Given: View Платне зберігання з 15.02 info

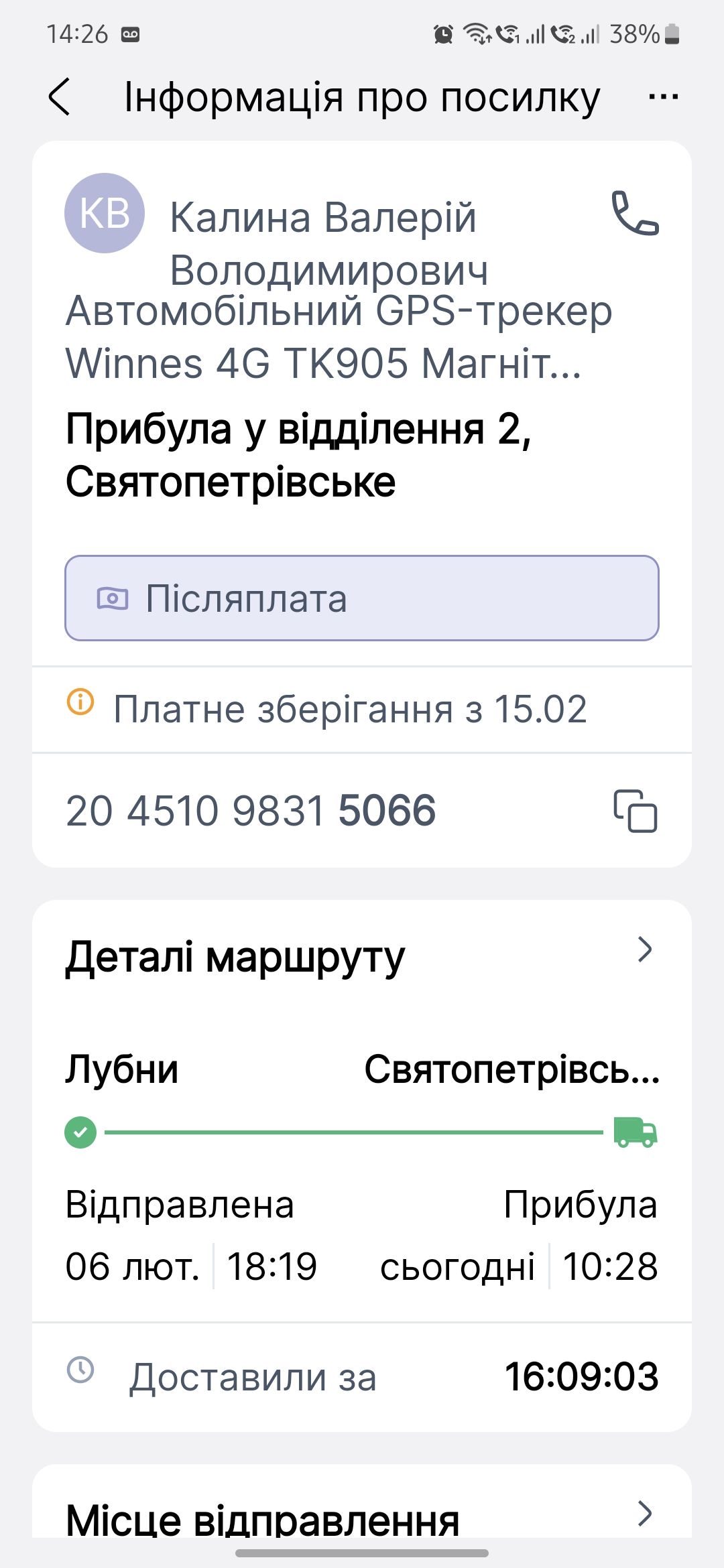Looking at the screenshot, I should 350,709.
